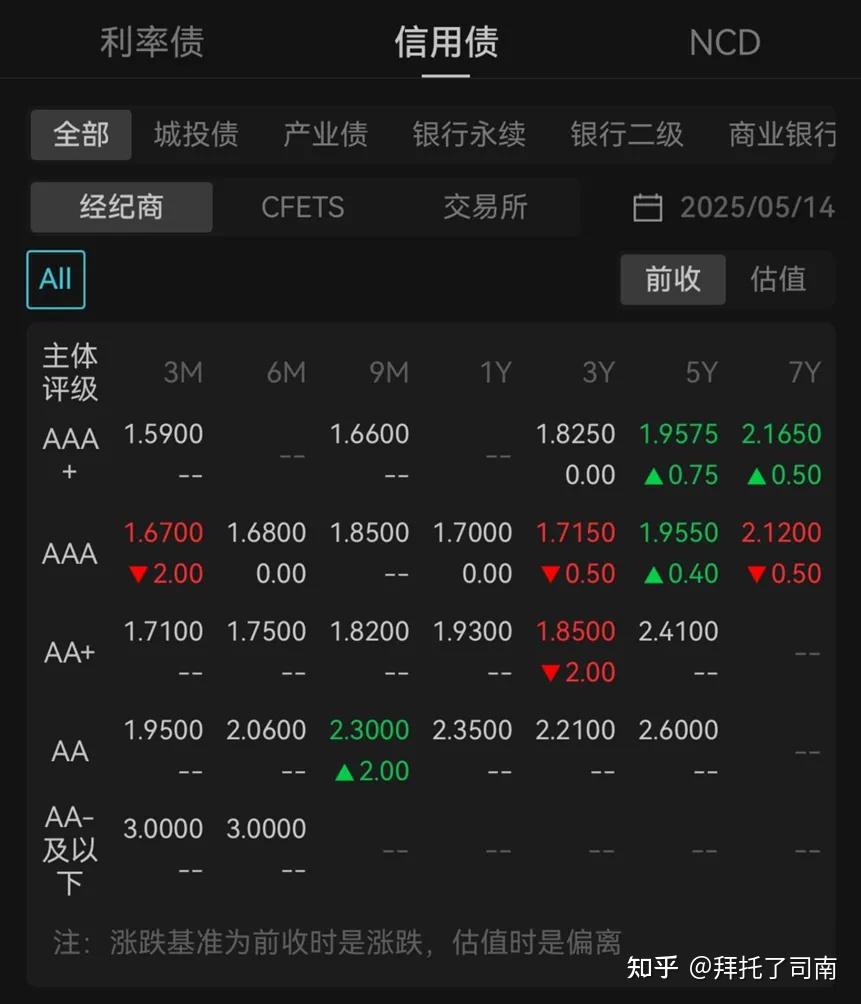Switch to the NCD tab
The image size is (861, 1004).
[724, 42]
